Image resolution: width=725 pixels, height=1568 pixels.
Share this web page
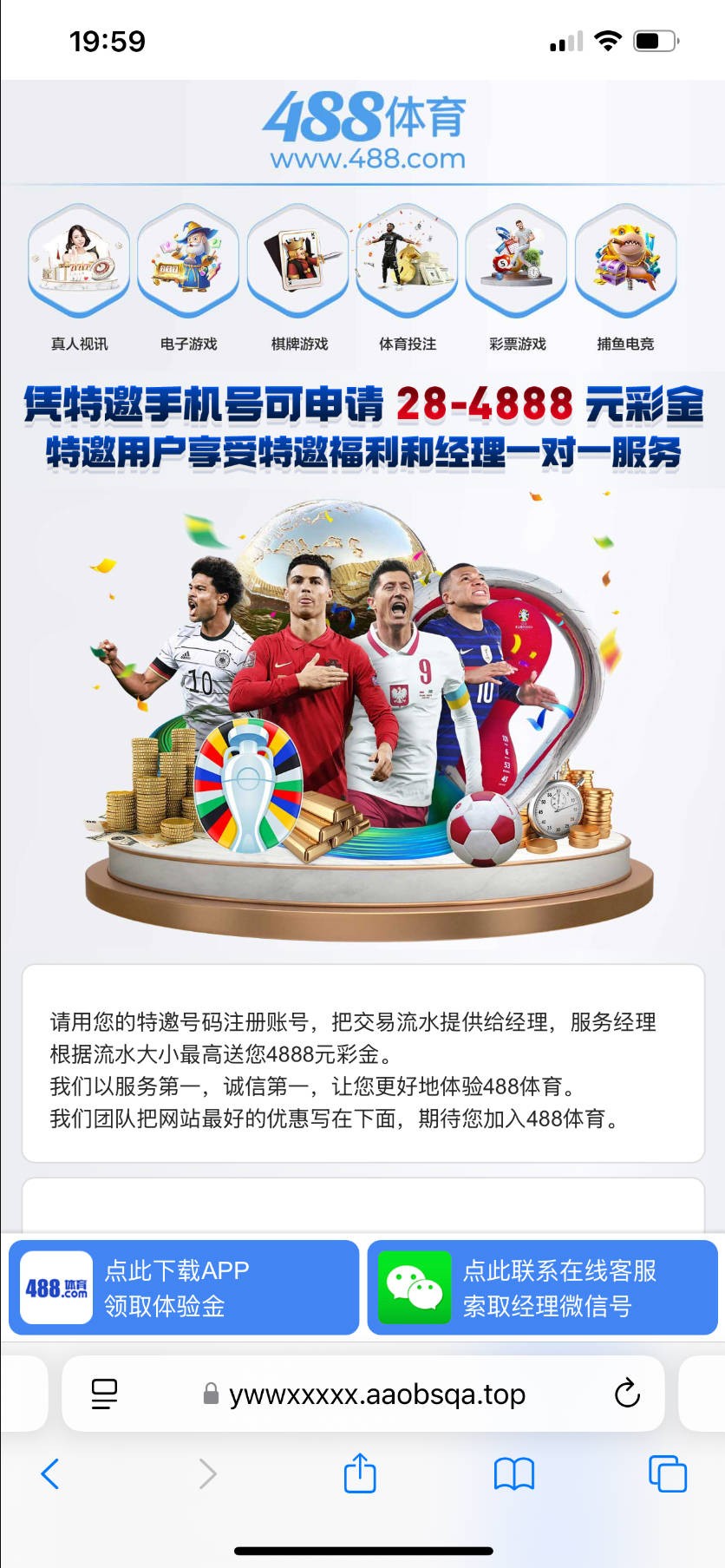point(360,1473)
